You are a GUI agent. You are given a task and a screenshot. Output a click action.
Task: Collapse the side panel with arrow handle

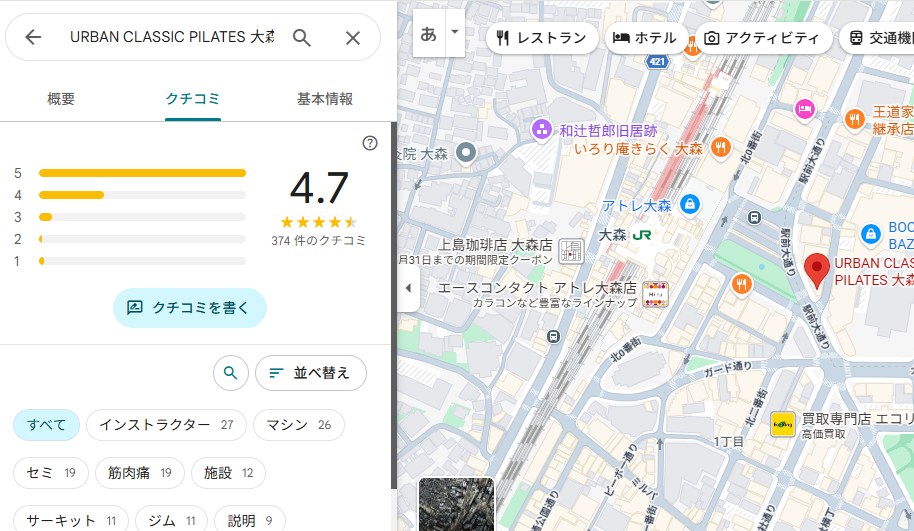point(408,288)
